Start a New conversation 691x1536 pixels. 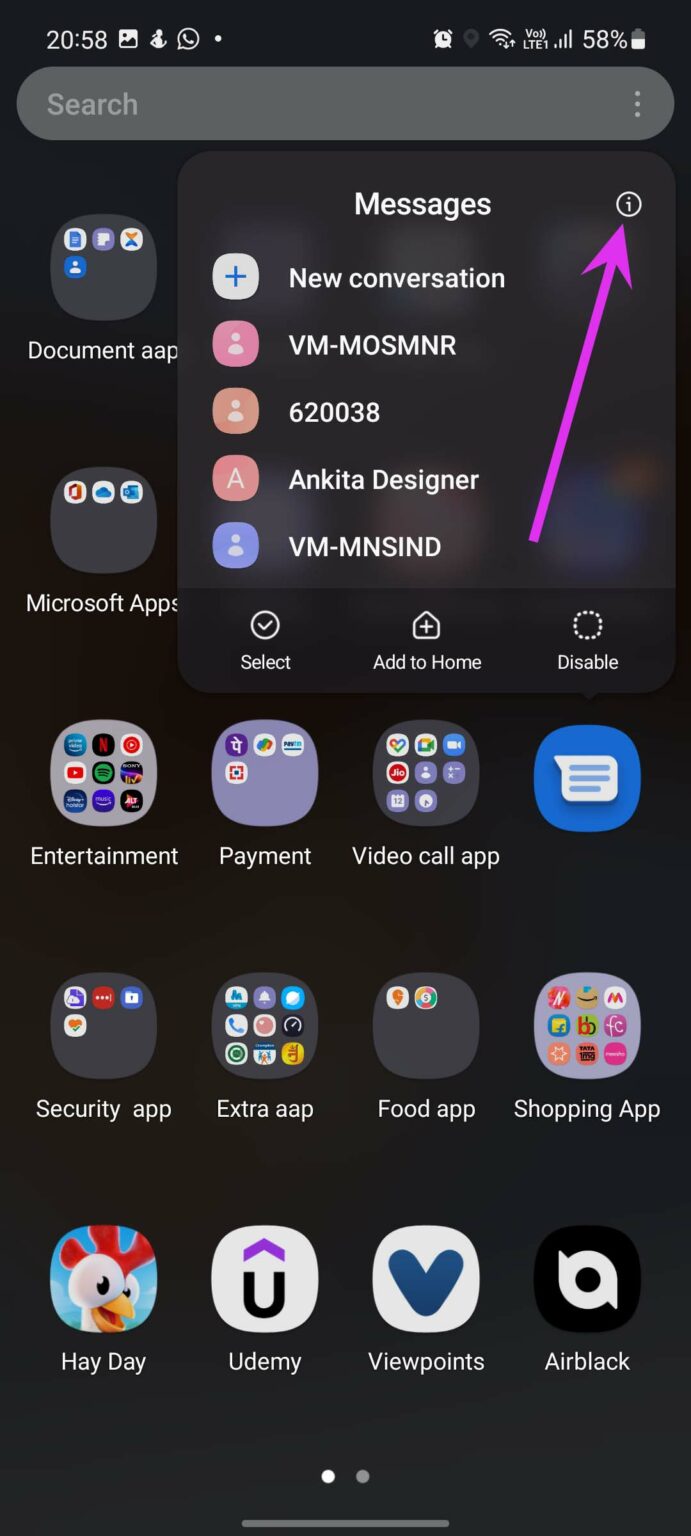pyautogui.click(x=396, y=278)
